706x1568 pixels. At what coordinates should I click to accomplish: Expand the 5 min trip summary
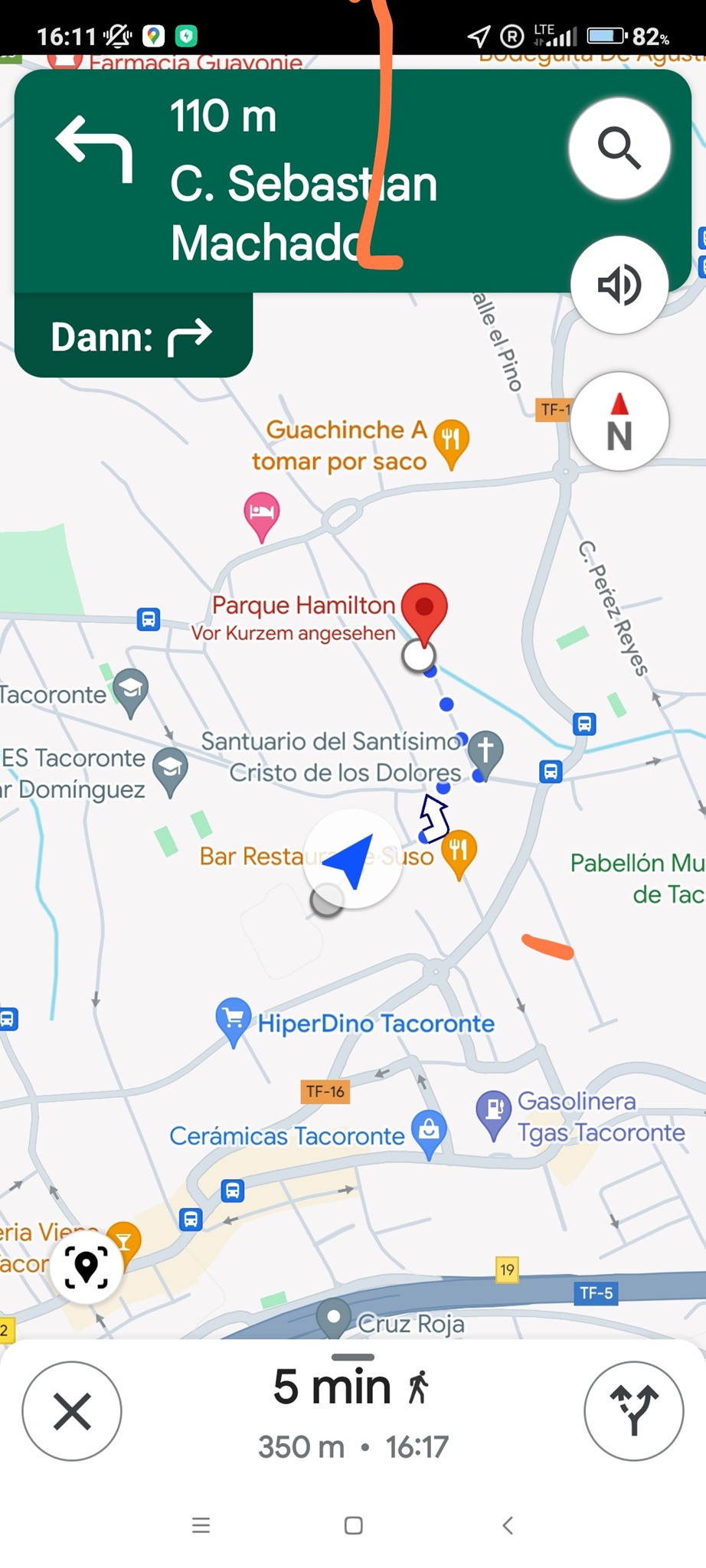coord(353,1410)
